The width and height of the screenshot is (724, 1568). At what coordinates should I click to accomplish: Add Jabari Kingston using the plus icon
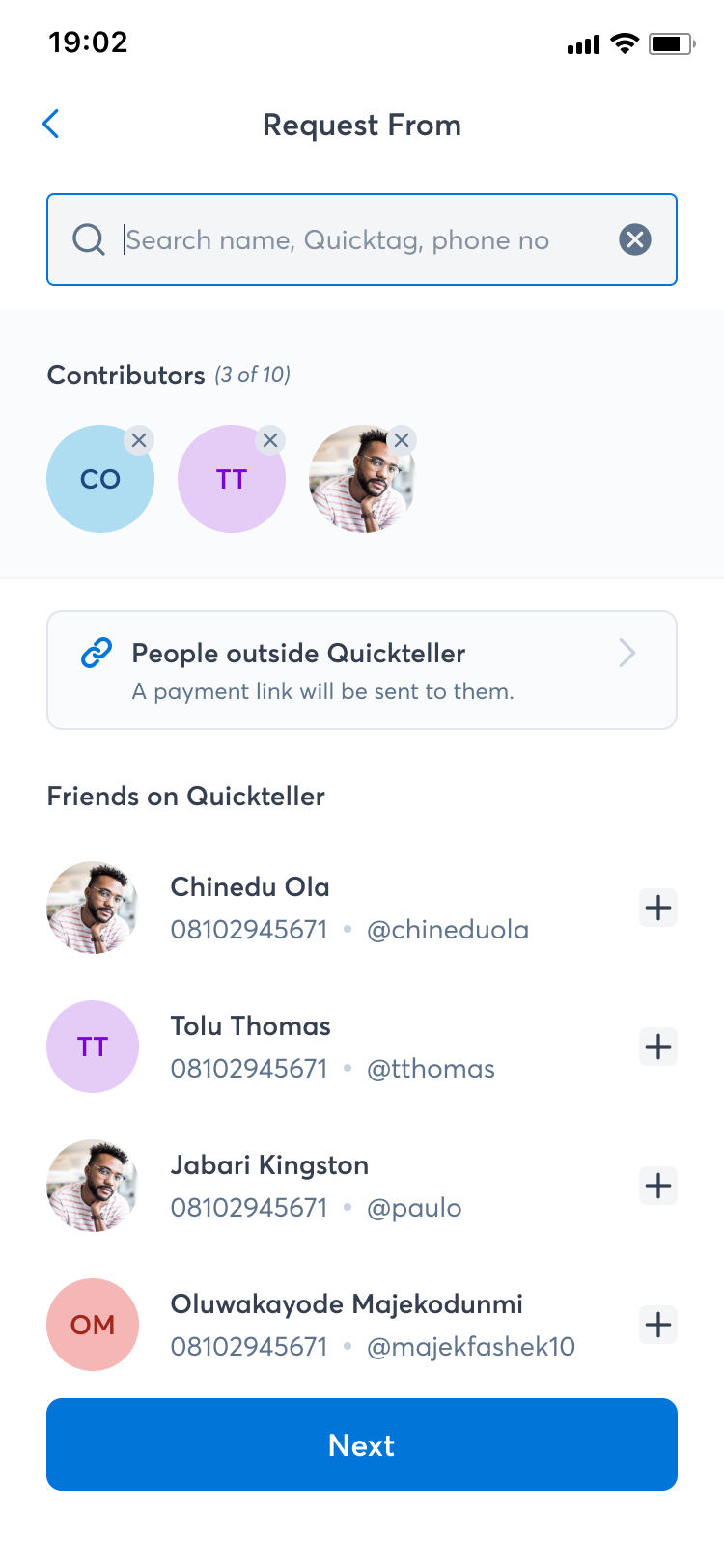(657, 1186)
